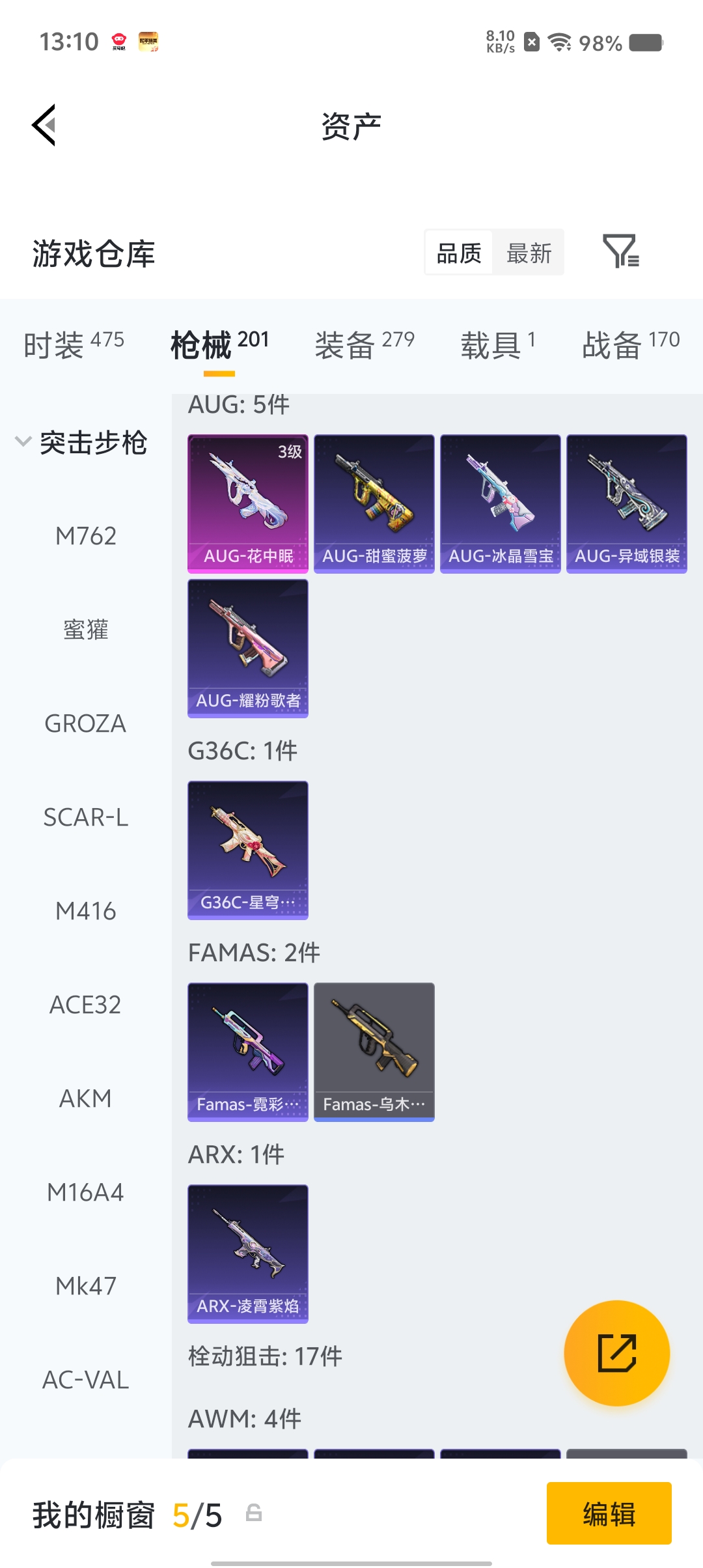Select M416 in the weapon list
Image resolution: width=703 pixels, height=1568 pixels.
(85, 911)
